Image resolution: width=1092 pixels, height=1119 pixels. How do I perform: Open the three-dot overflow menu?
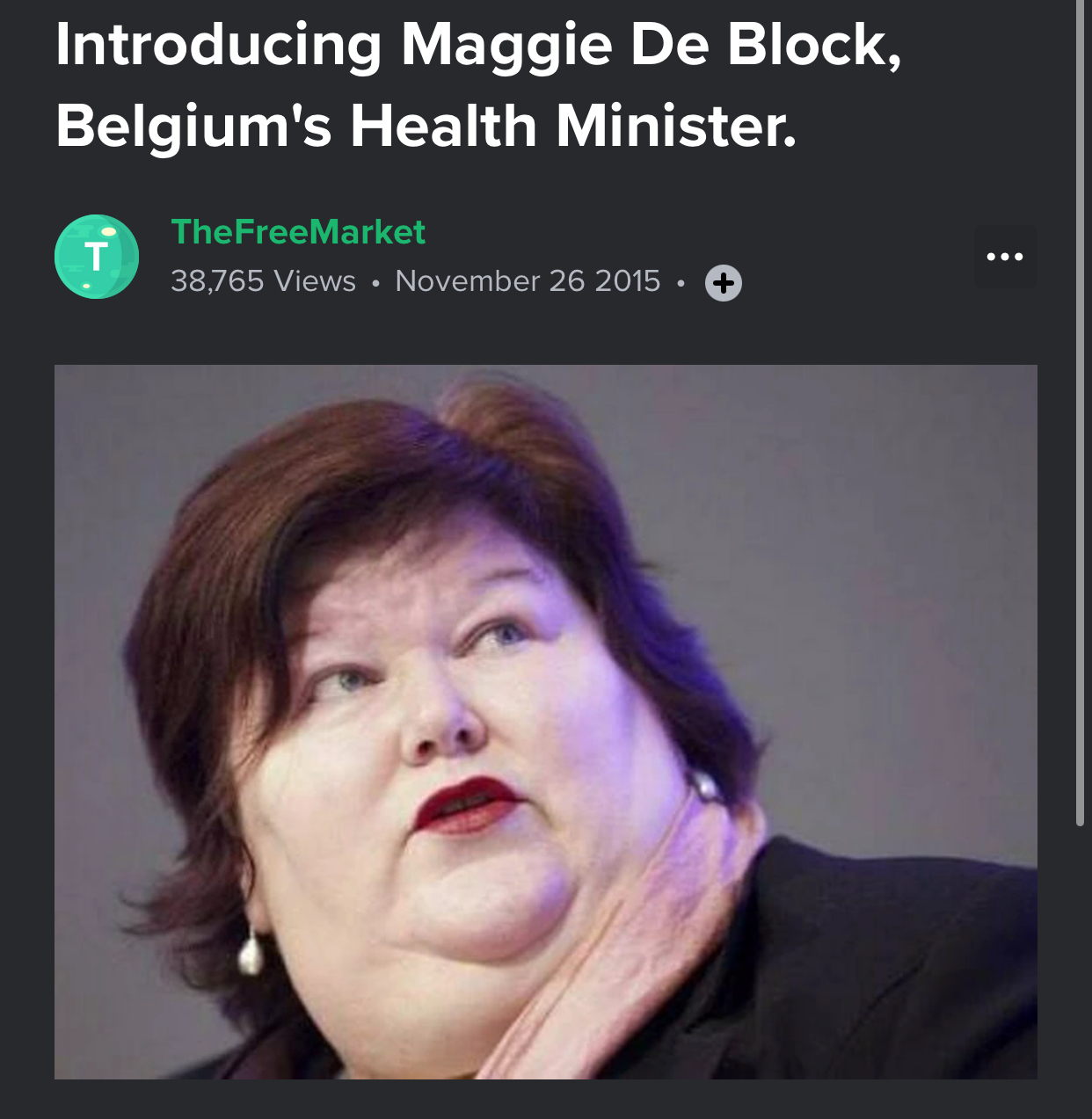click(1005, 257)
